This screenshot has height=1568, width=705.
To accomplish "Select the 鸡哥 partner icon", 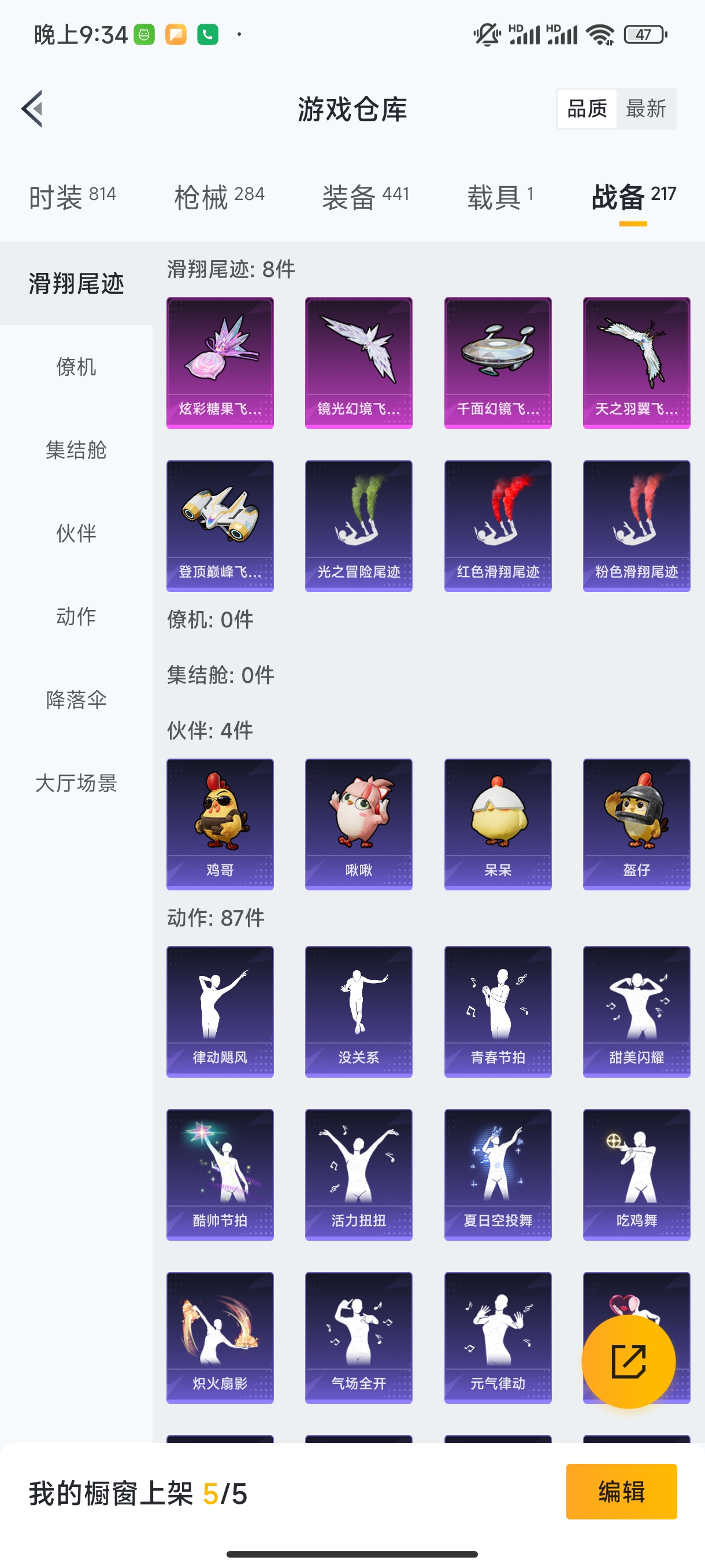I will point(219,823).
